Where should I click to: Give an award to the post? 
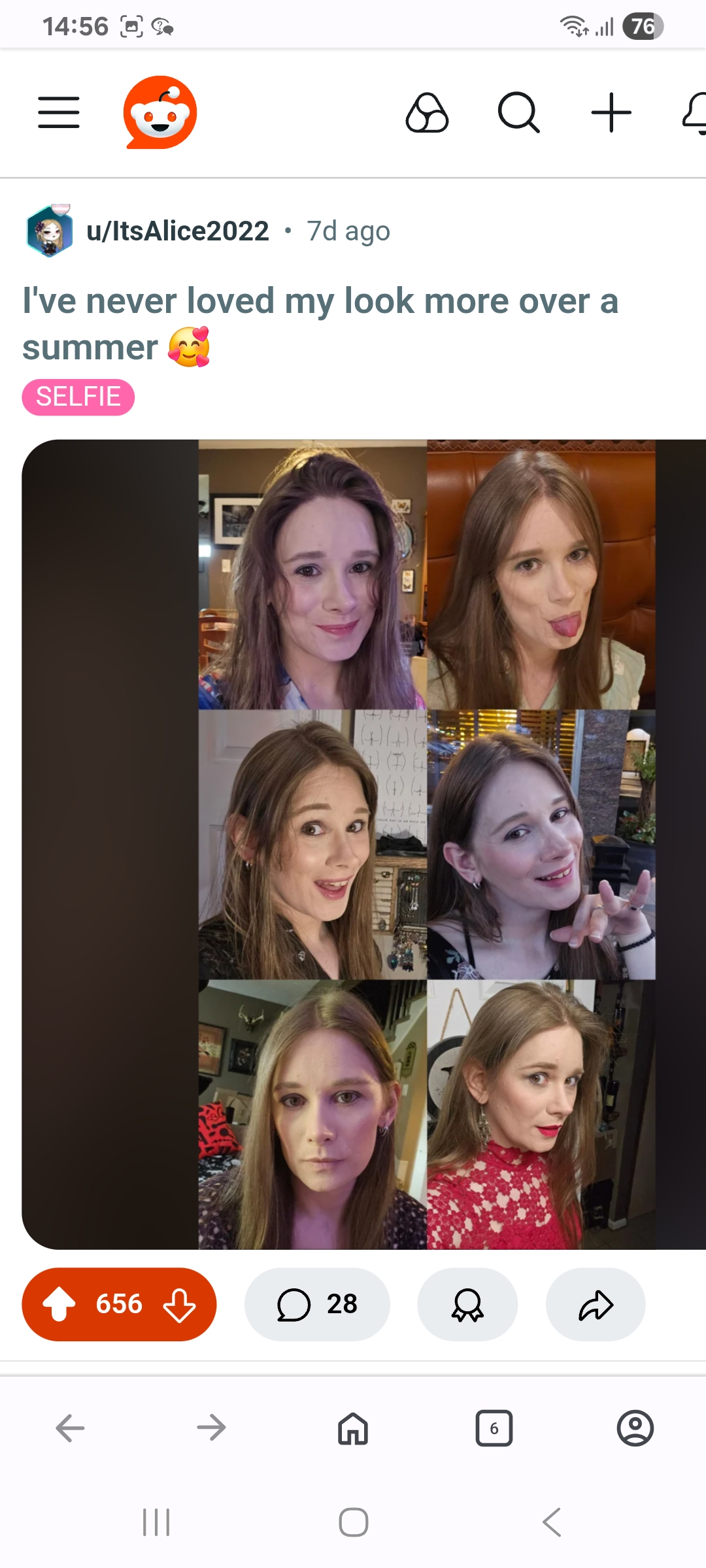coord(467,1305)
